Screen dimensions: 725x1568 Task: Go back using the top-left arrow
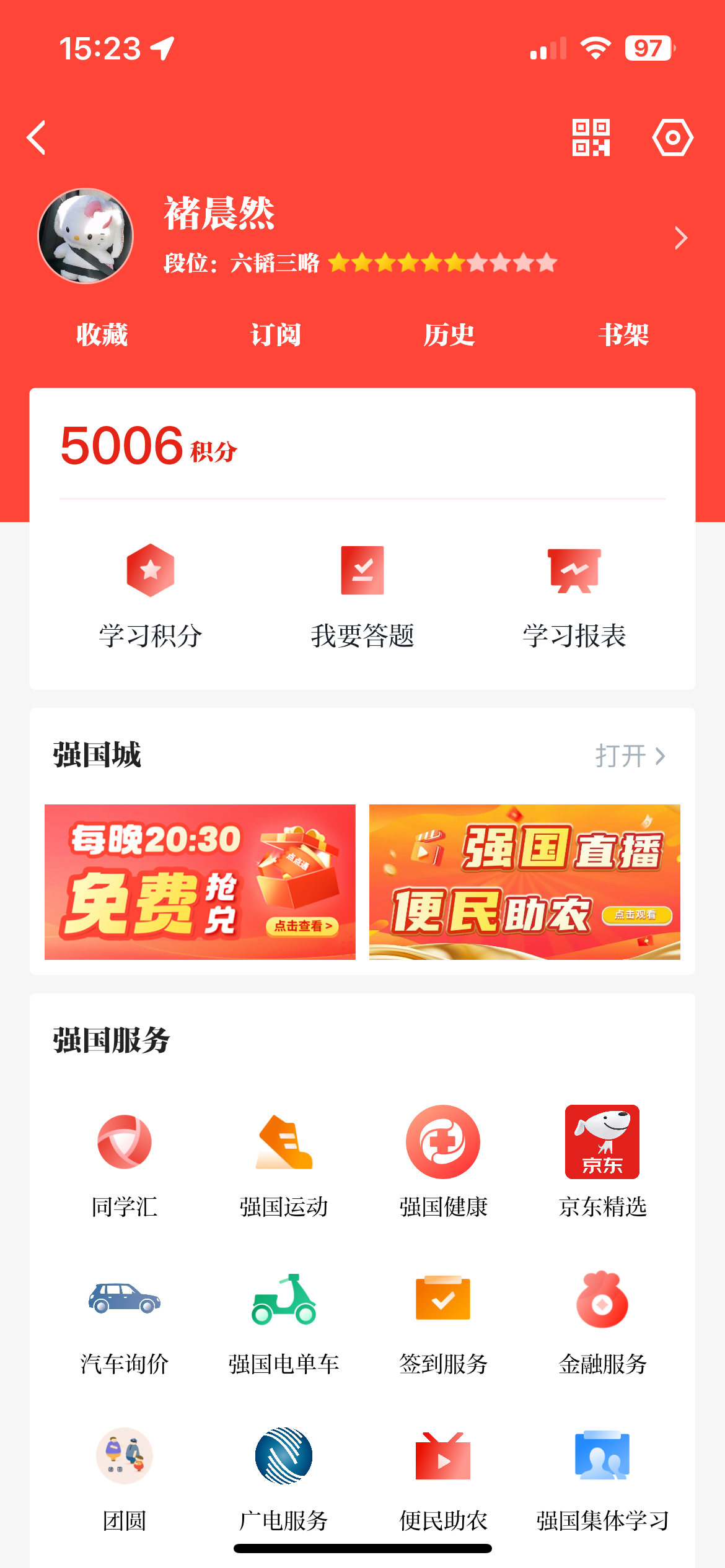tap(37, 137)
